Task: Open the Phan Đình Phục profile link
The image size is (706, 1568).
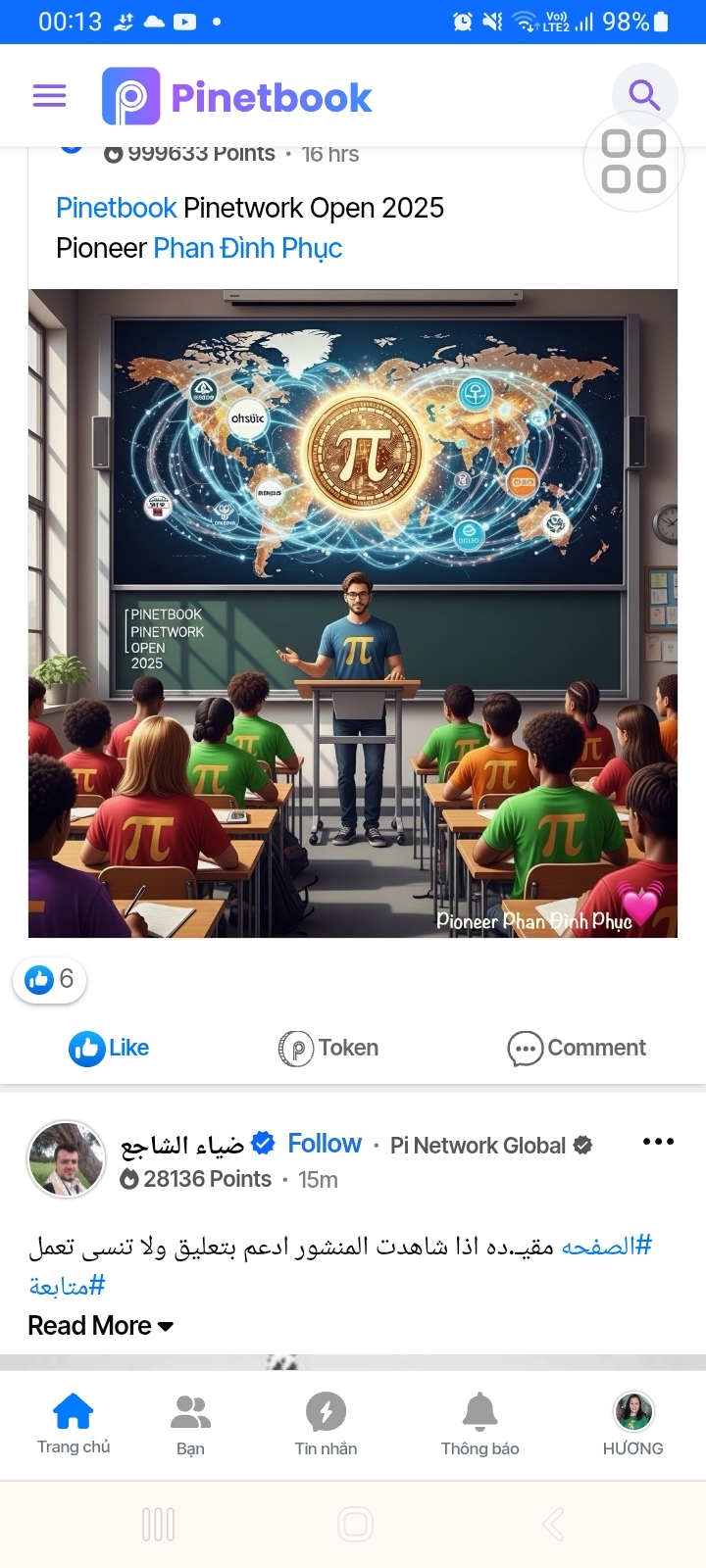Action: (247, 248)
